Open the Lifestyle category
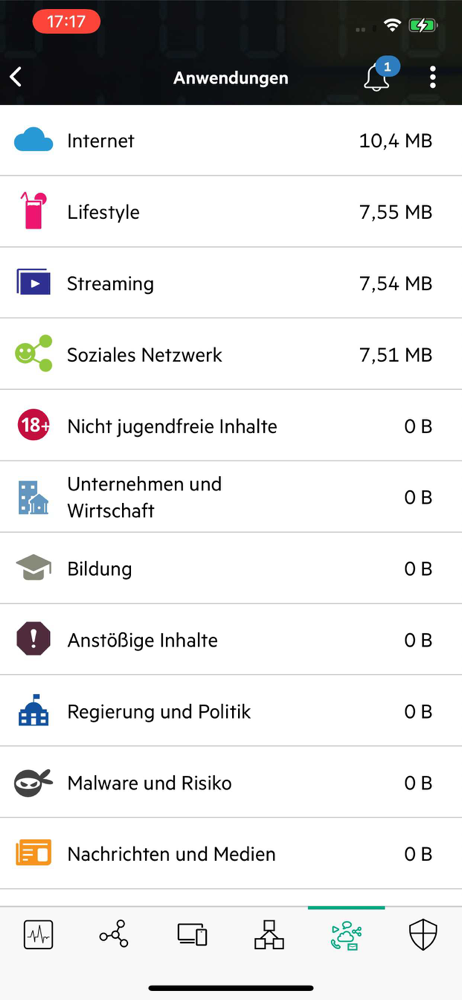 pyautogui.click(x=231, y=212)
